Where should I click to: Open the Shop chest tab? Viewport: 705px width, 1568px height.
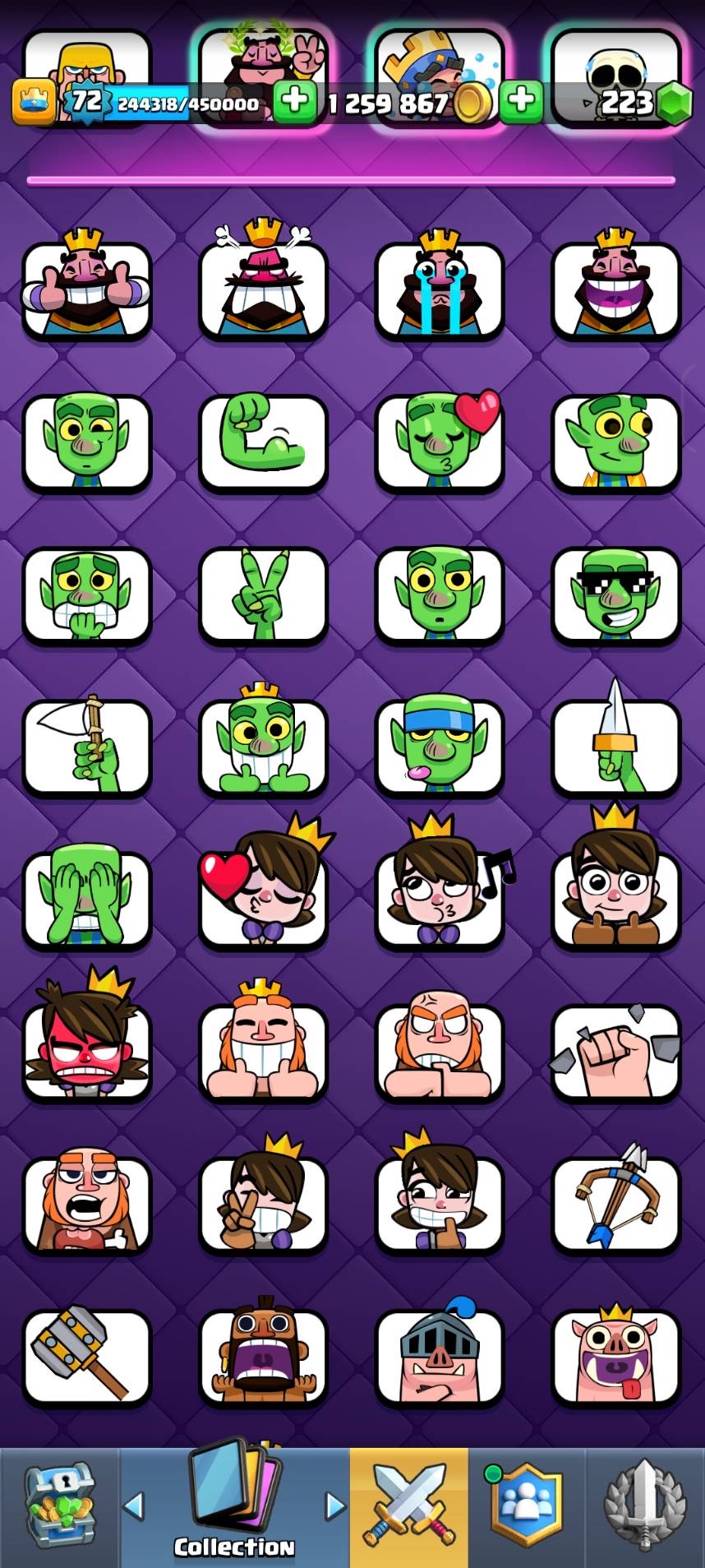tap(59, 1506)
